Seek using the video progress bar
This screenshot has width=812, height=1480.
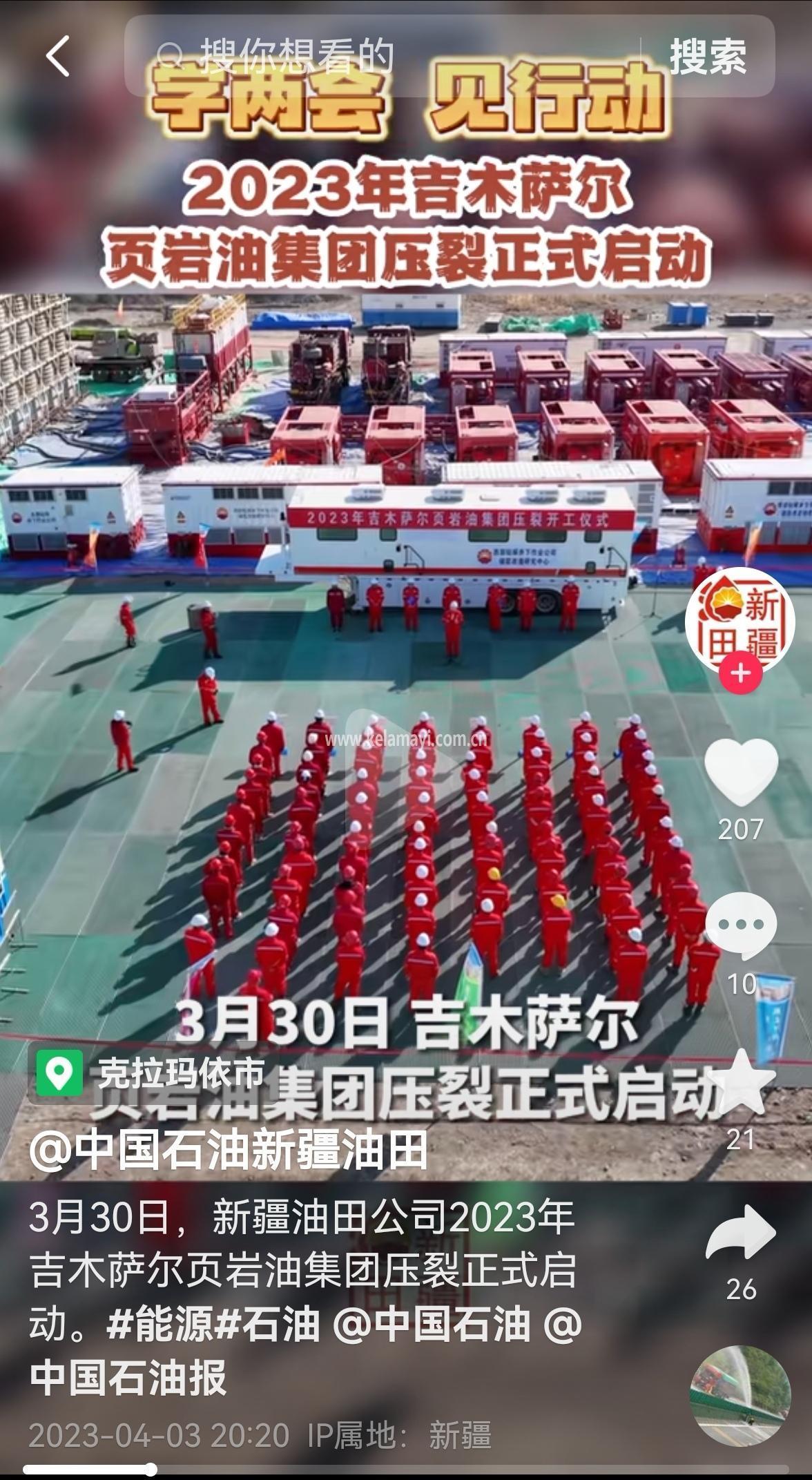(x=406, y=1470)
